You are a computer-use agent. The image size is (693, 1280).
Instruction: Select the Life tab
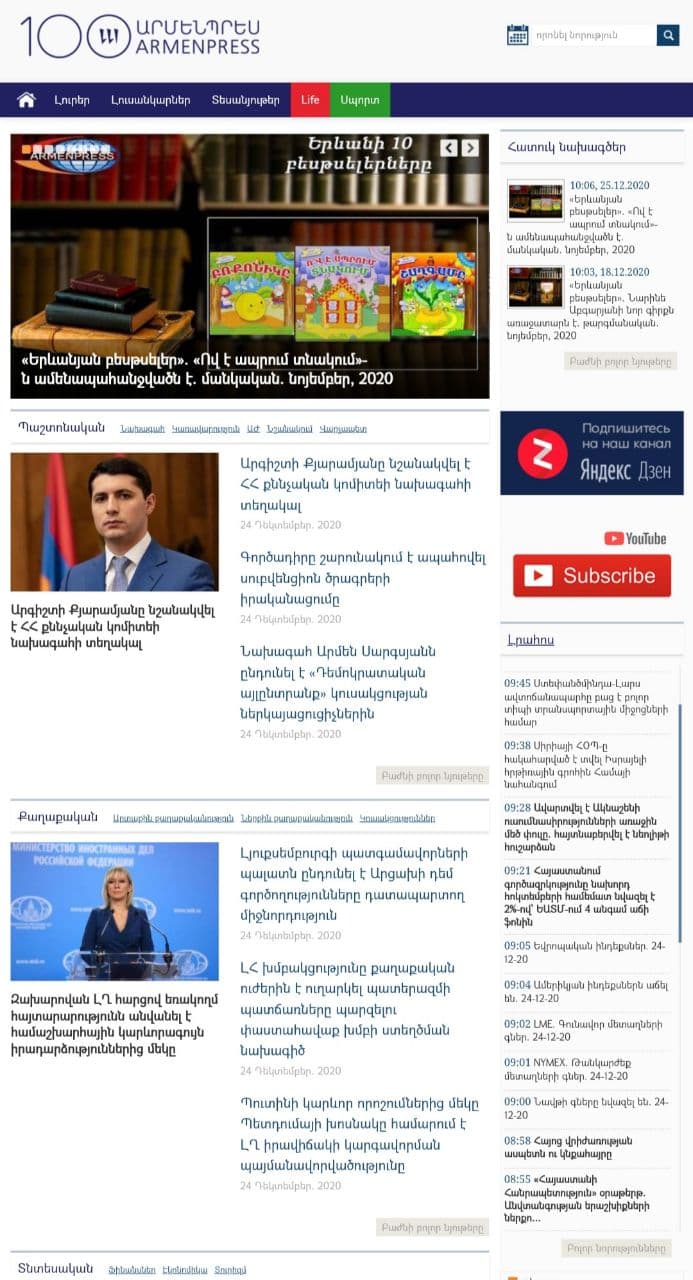click(310, 100)
